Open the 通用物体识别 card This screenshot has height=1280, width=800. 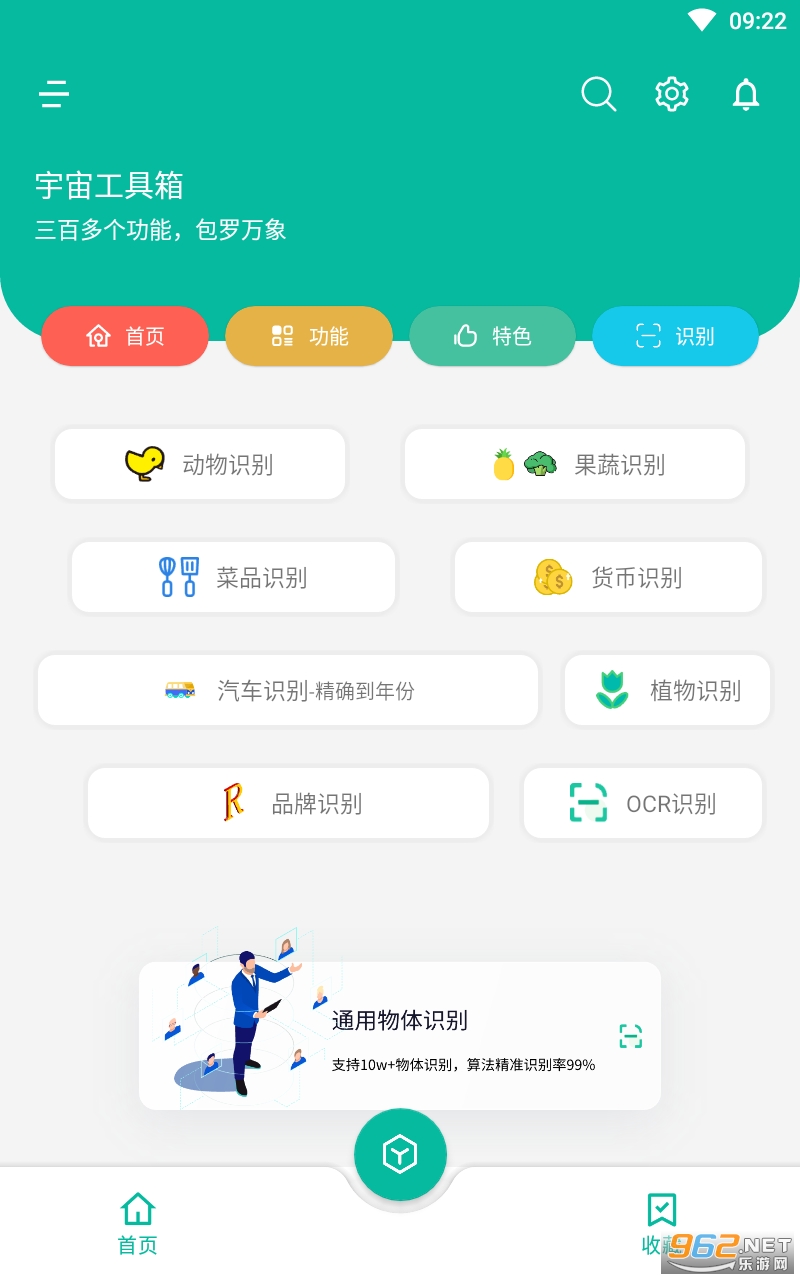tap(400, 1036)
